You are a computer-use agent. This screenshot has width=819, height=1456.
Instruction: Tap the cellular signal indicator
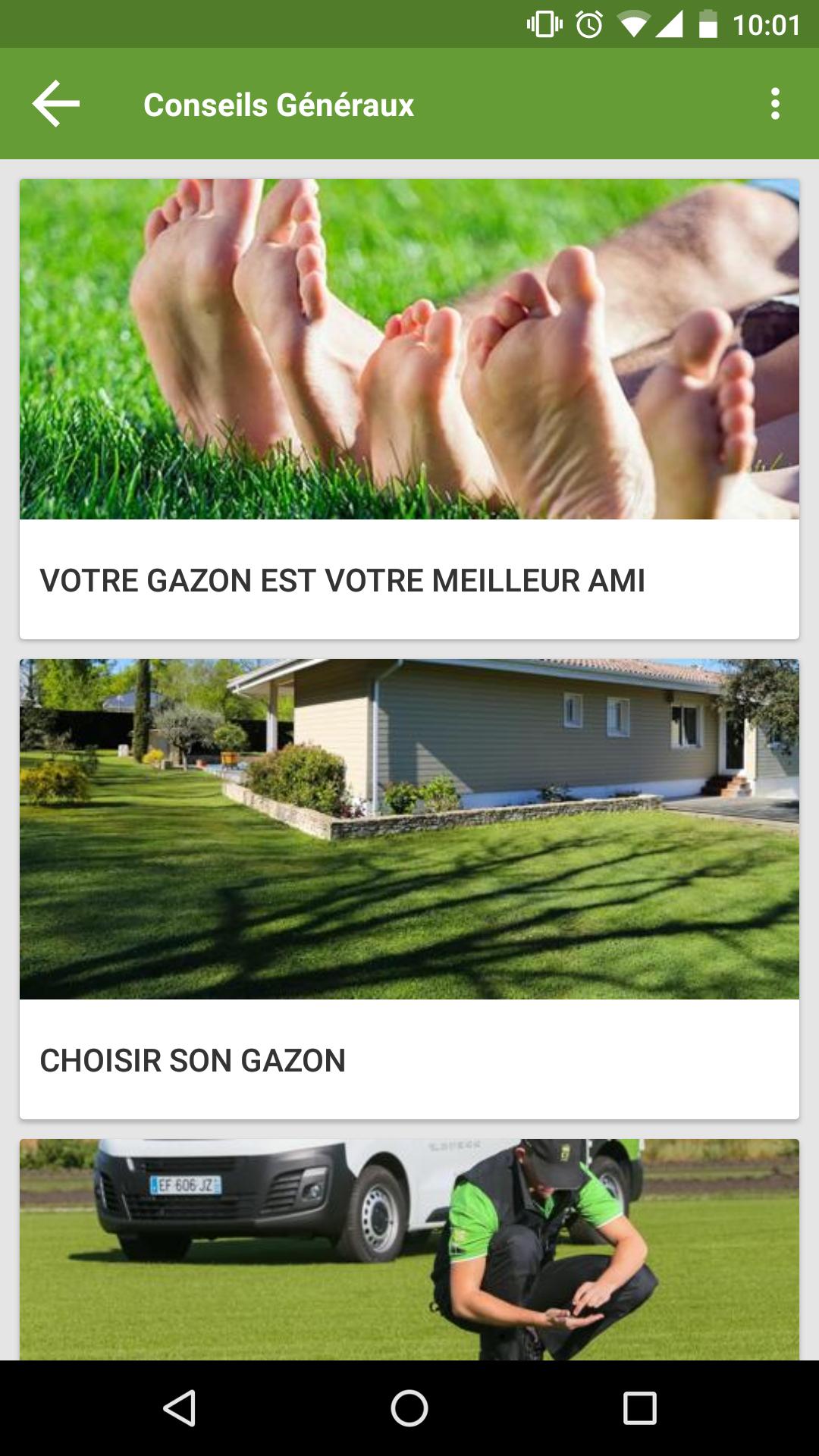pos(670,23)
